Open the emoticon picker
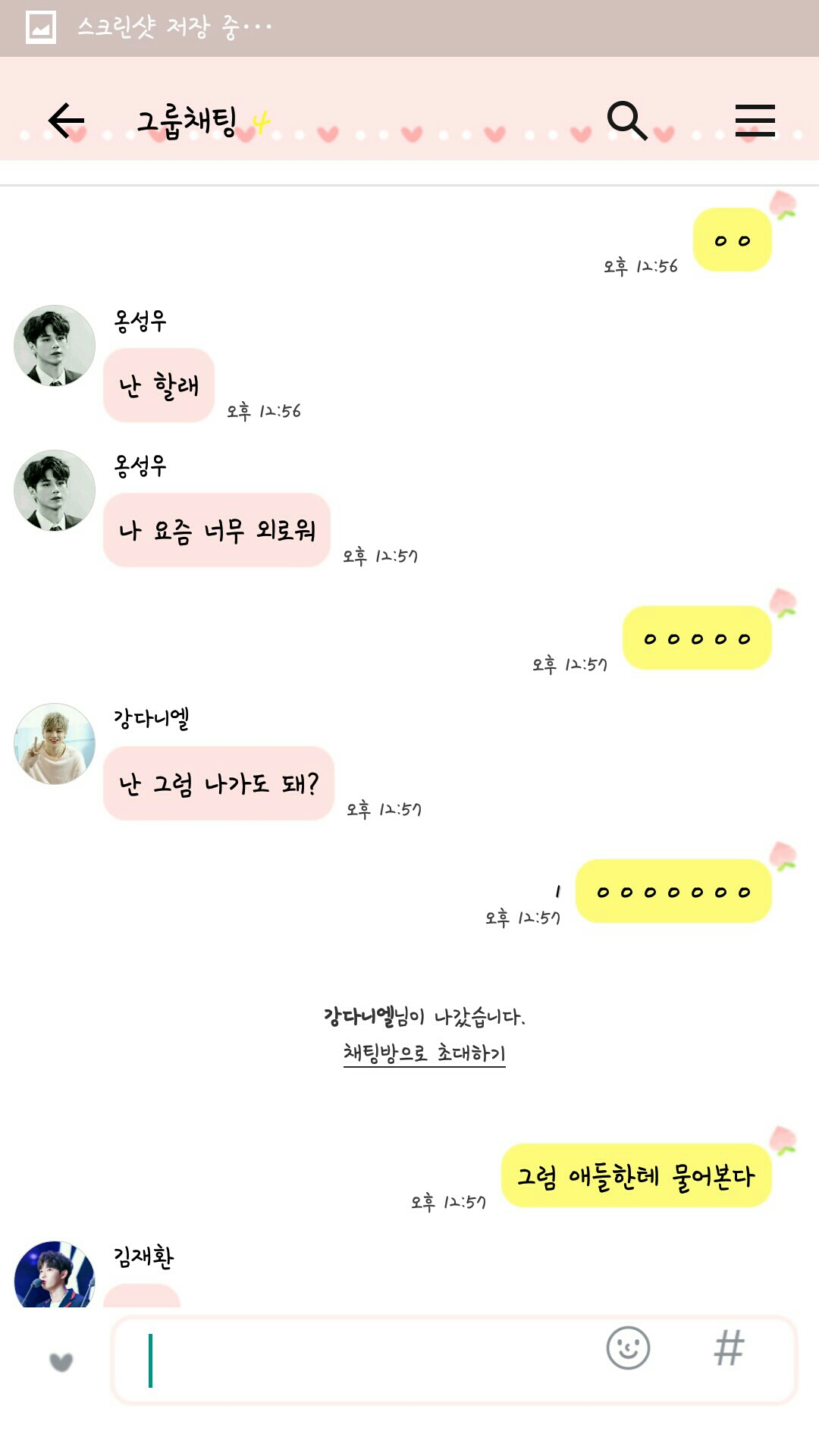819x1456 pixels. pos(628,1348)
